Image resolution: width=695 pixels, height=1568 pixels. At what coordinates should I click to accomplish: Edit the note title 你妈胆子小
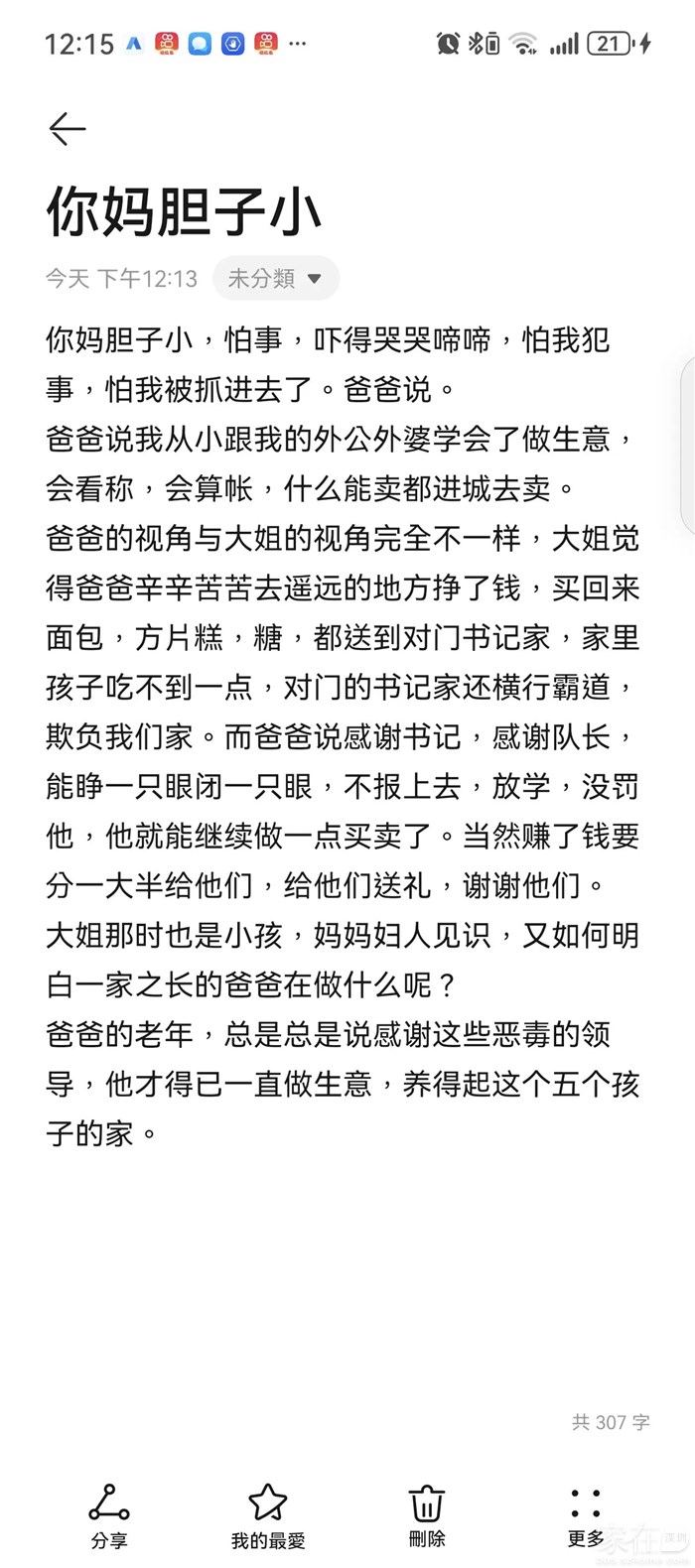coord(184,211)
